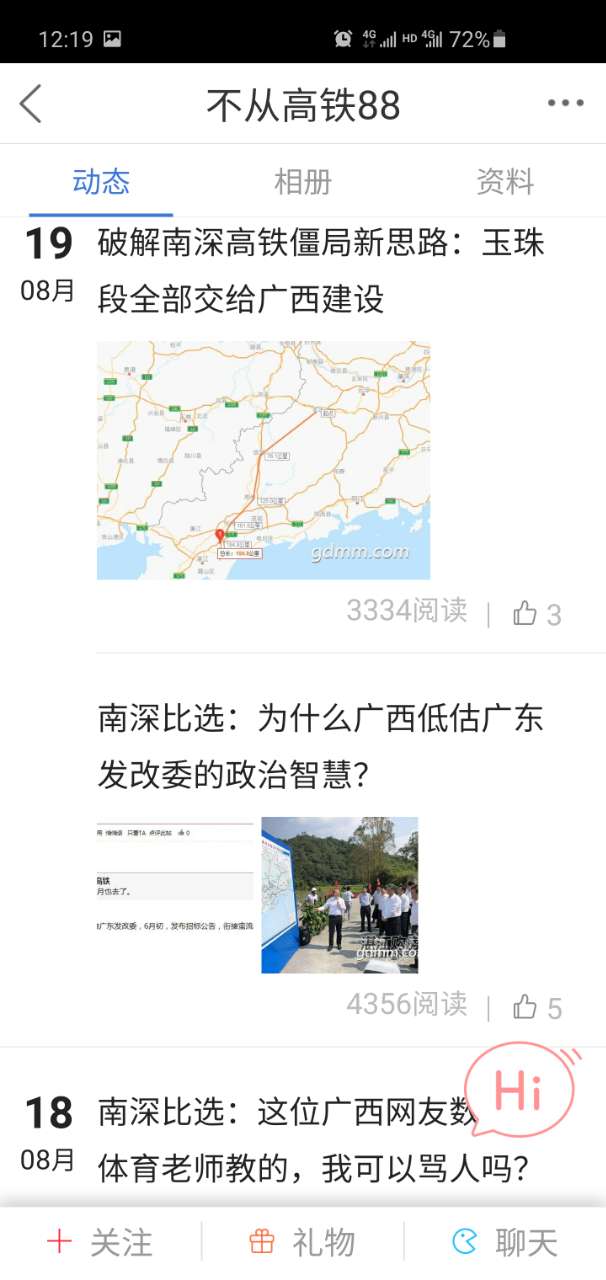
Task: Open post 破解南深高铁僵局新思路
Action: tap(320, 270)
